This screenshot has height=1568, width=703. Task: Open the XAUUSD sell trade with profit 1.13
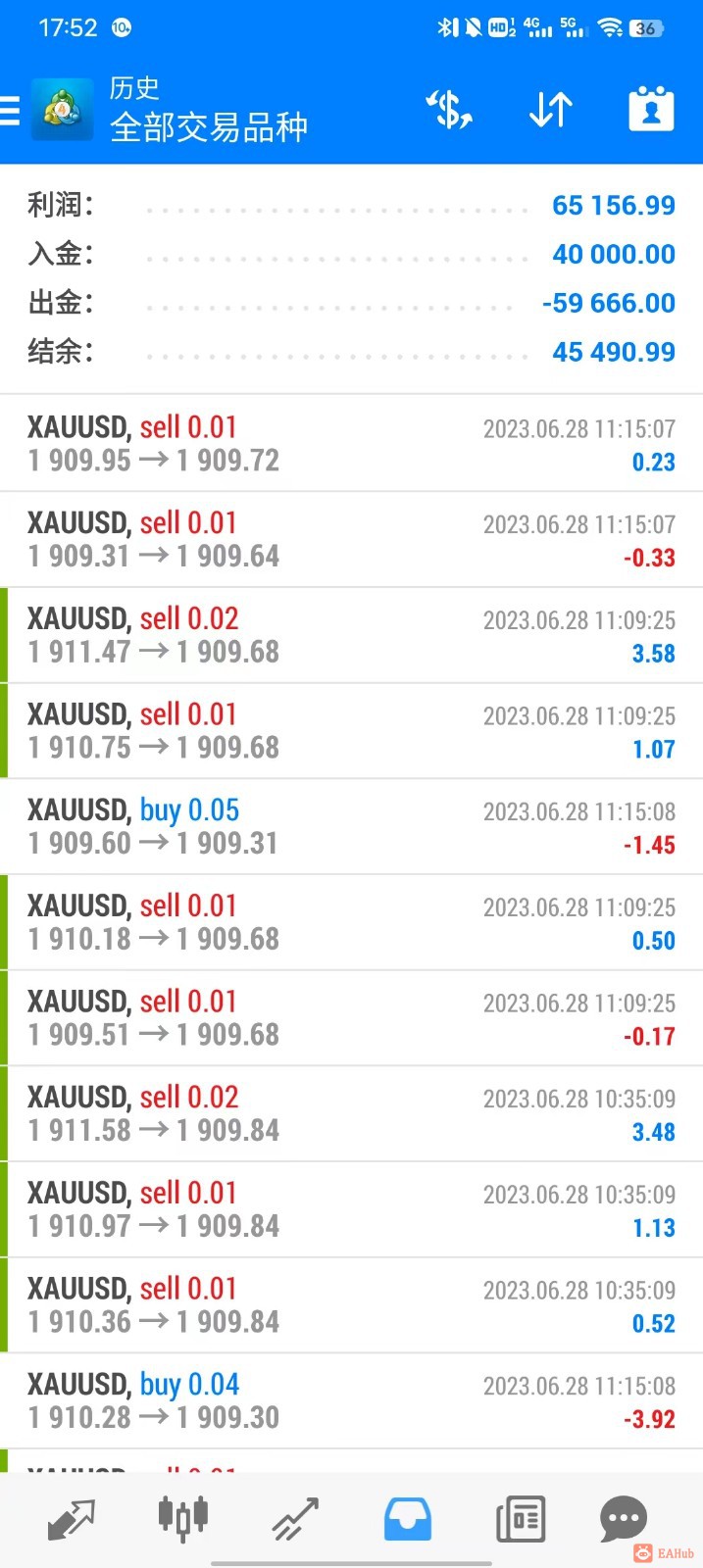pos(351,1209)
